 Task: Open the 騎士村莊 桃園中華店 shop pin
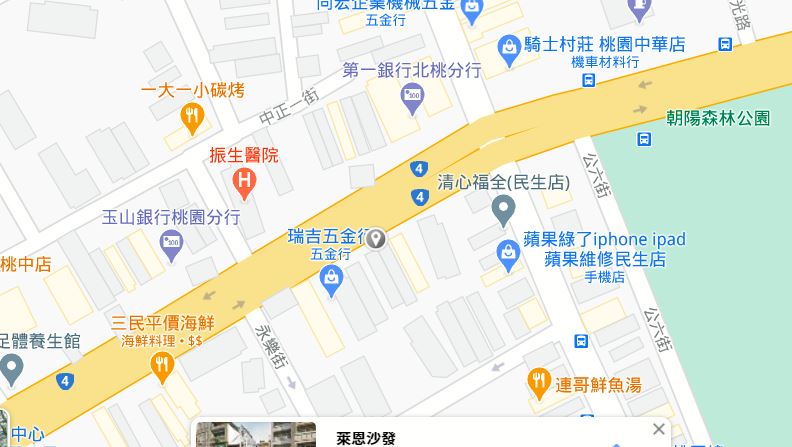pos(510,46)
